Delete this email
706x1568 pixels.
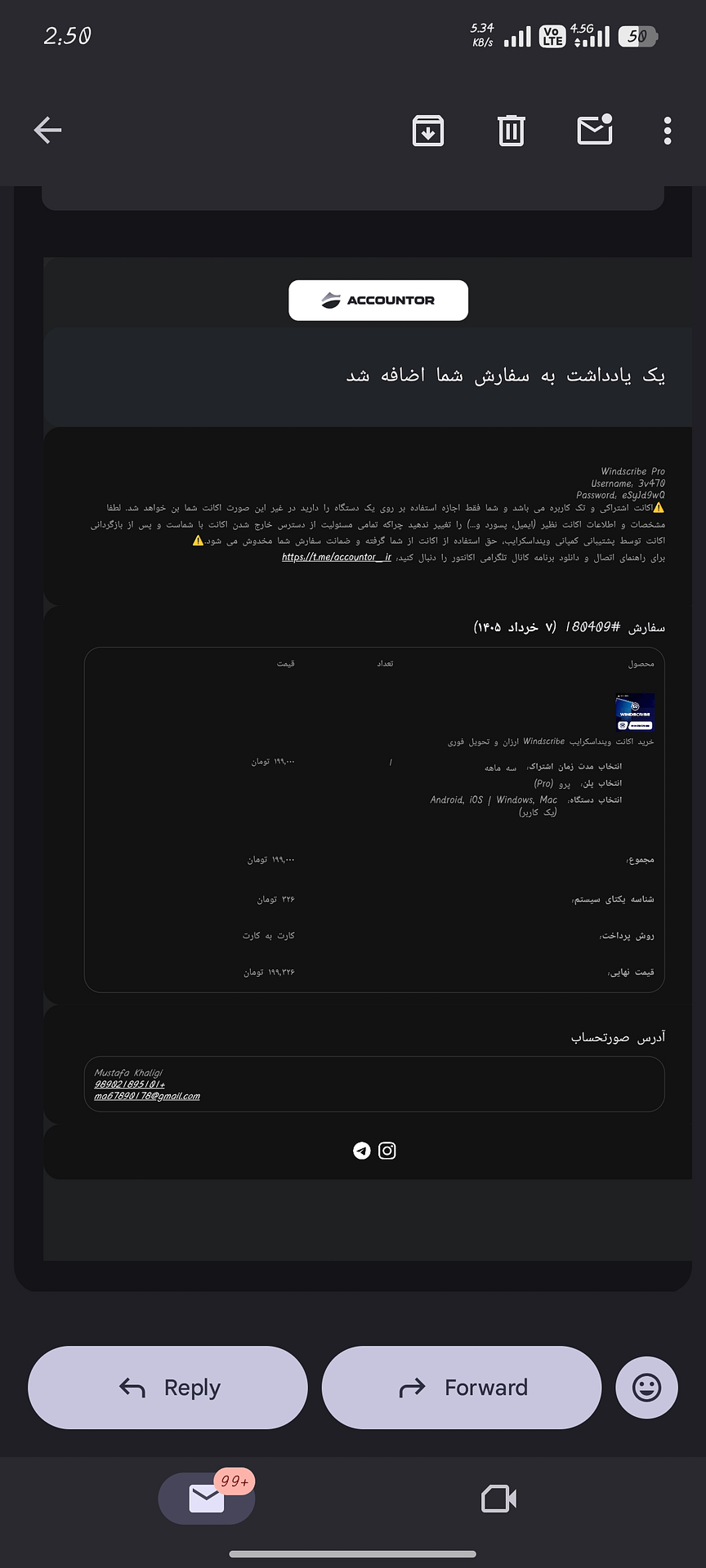pos(512,131)
